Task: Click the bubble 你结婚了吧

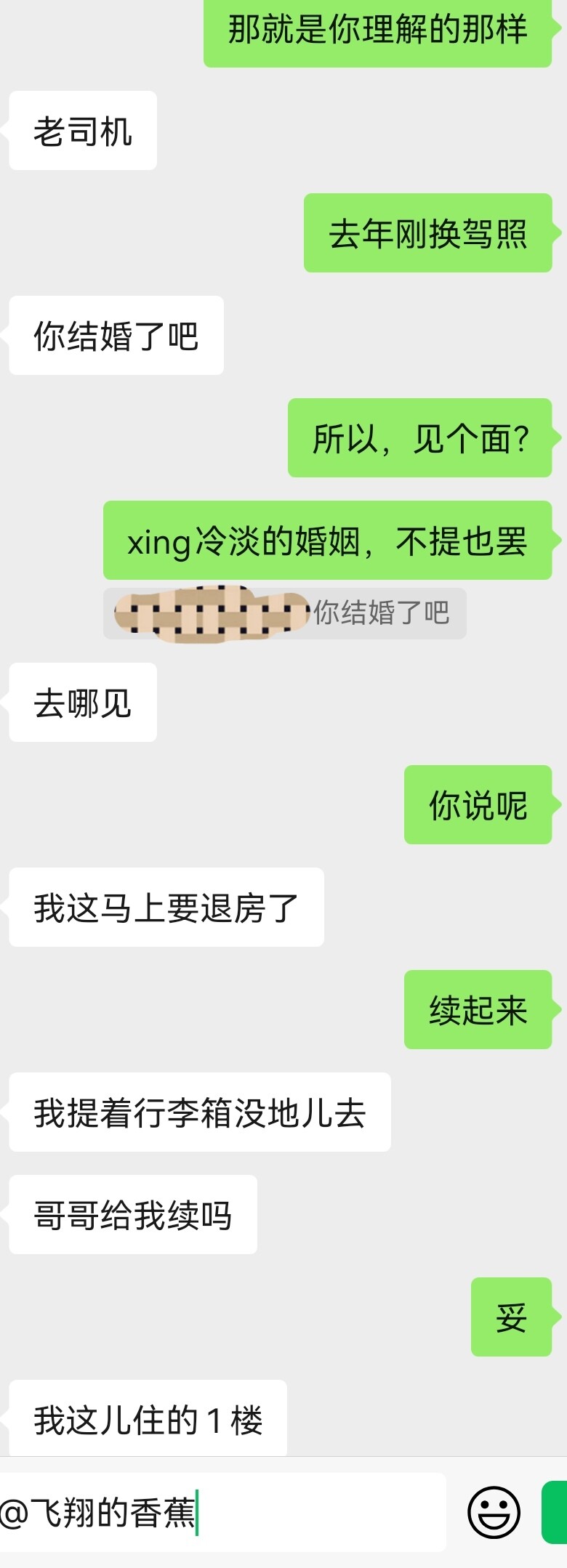Action: [x=116, y=335]
